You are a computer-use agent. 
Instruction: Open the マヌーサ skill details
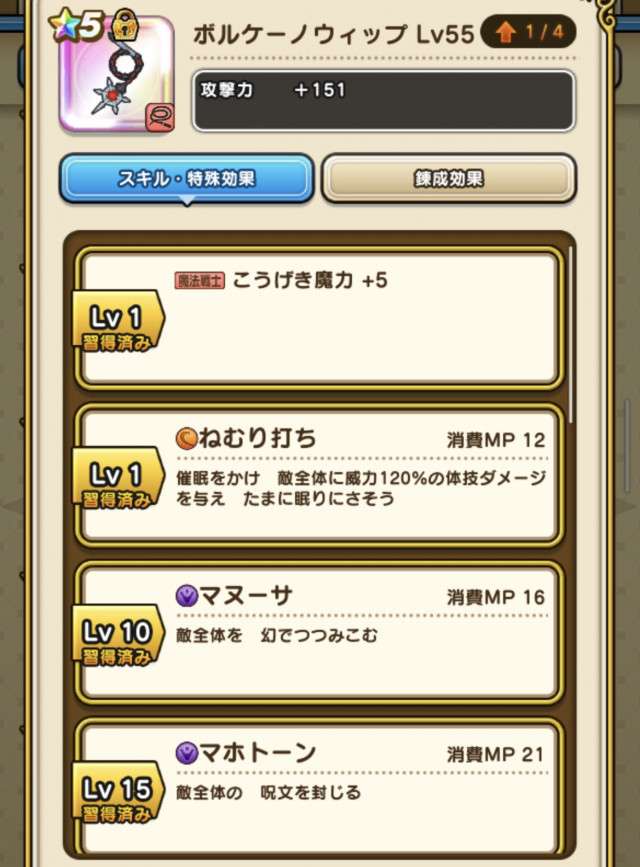coord(320,631)
